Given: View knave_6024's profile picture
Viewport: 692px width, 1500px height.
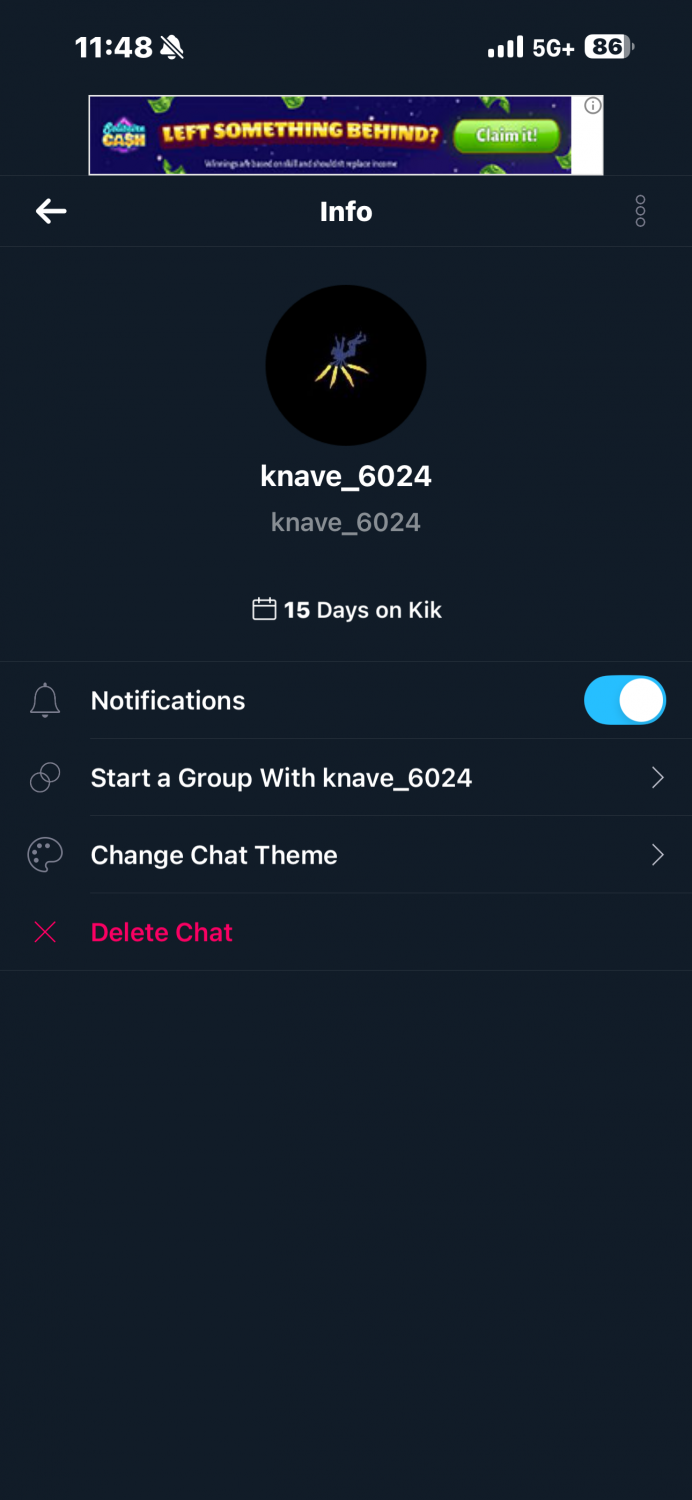Looking at the screenshot, I should point(346,365).
